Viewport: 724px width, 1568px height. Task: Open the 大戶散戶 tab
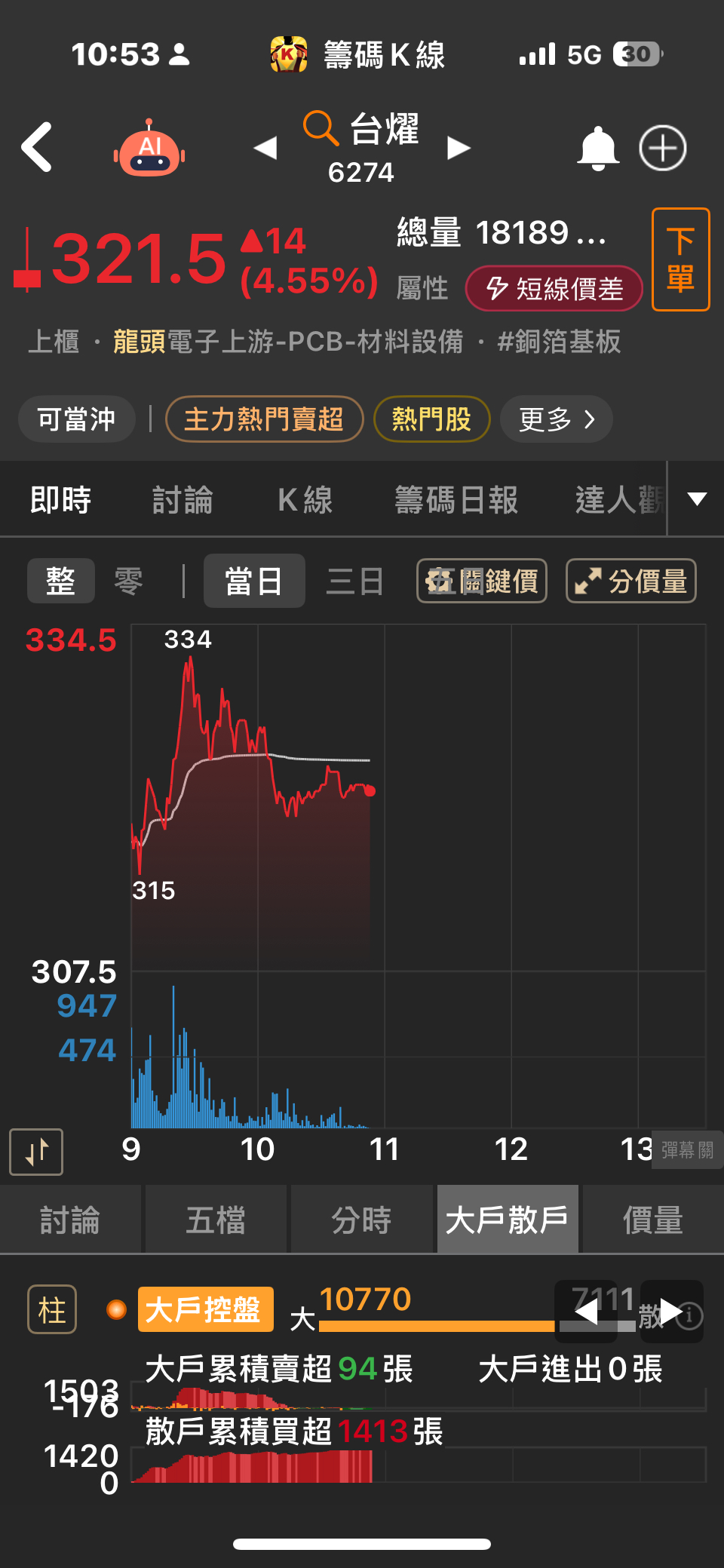point(507,1219)
